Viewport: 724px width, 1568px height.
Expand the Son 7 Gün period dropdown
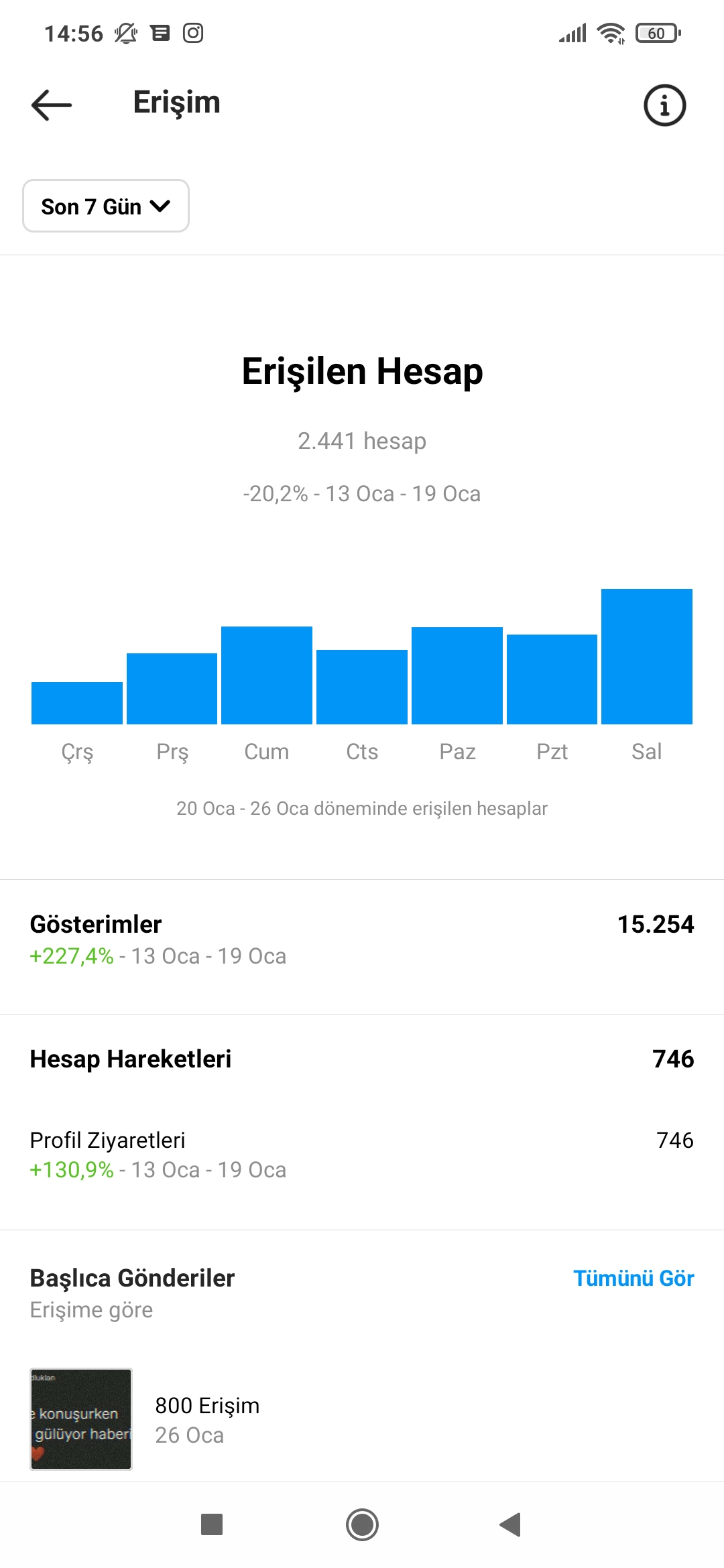point(106,206)
